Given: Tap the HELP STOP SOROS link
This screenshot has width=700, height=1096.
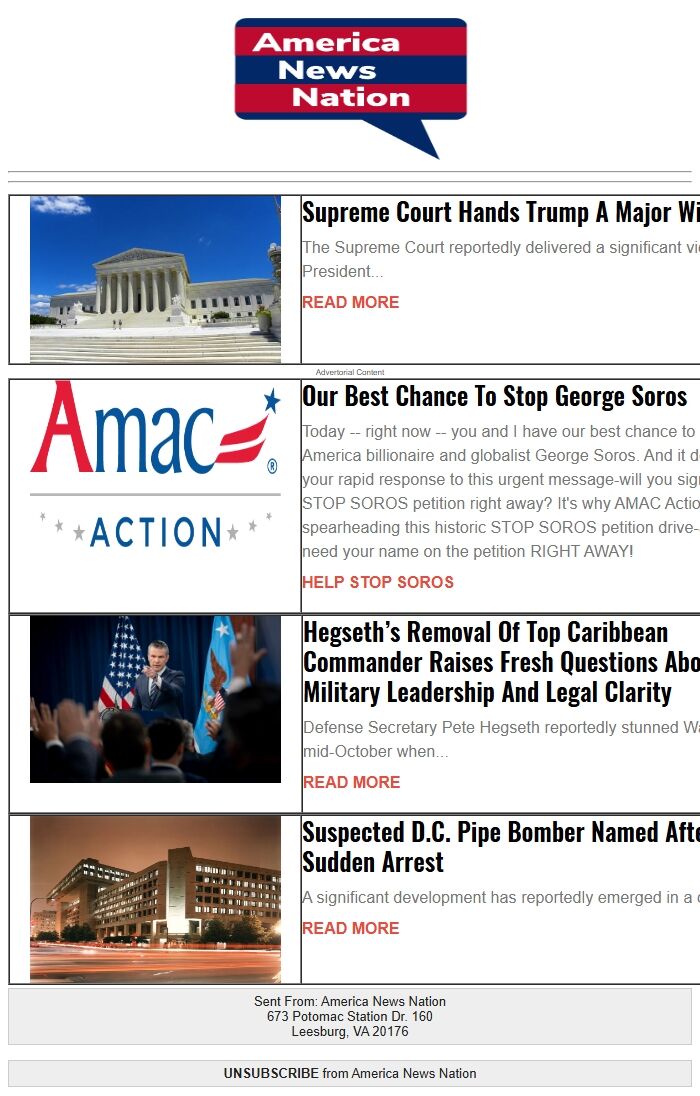Looking at the screenshot, I should pos(377,582).
